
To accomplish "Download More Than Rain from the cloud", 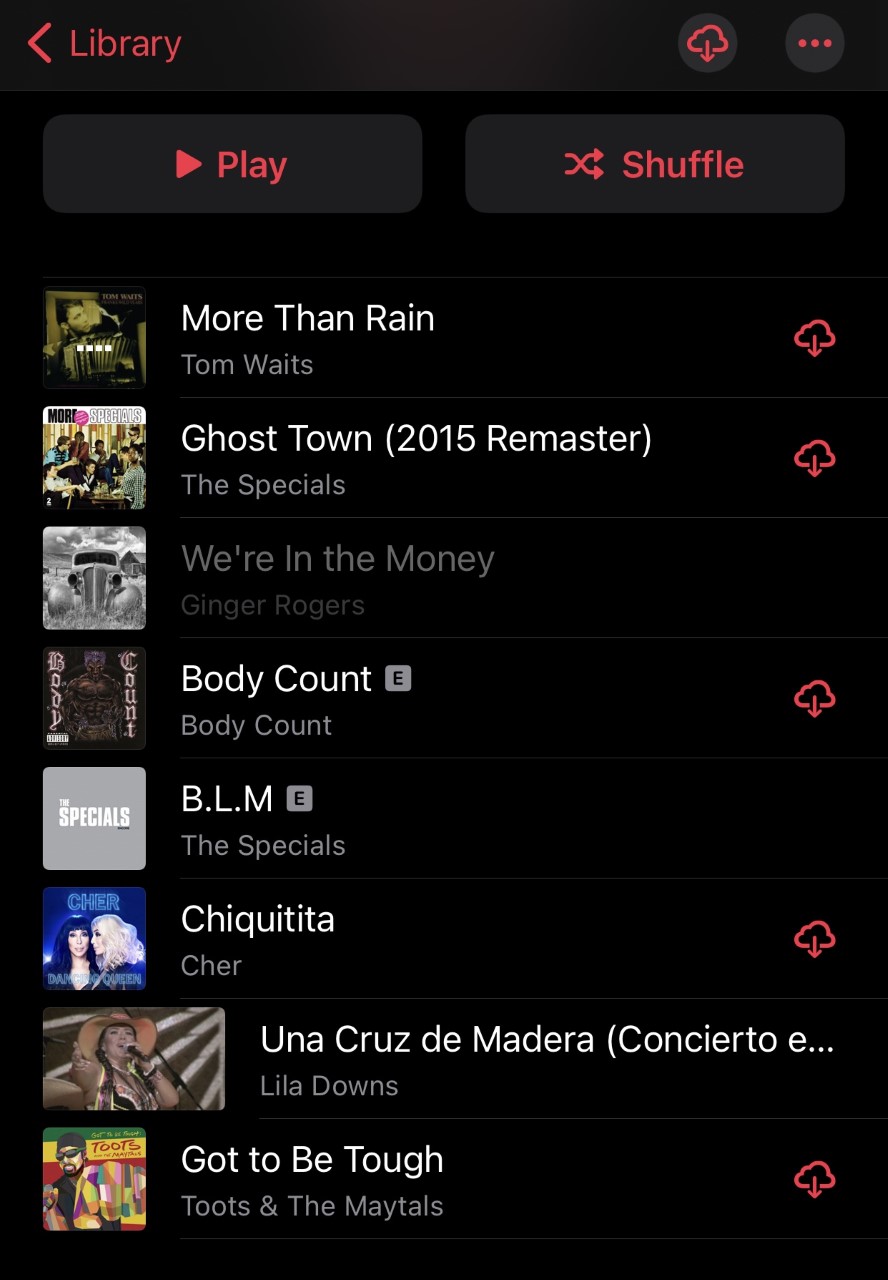I will point(814,339).
